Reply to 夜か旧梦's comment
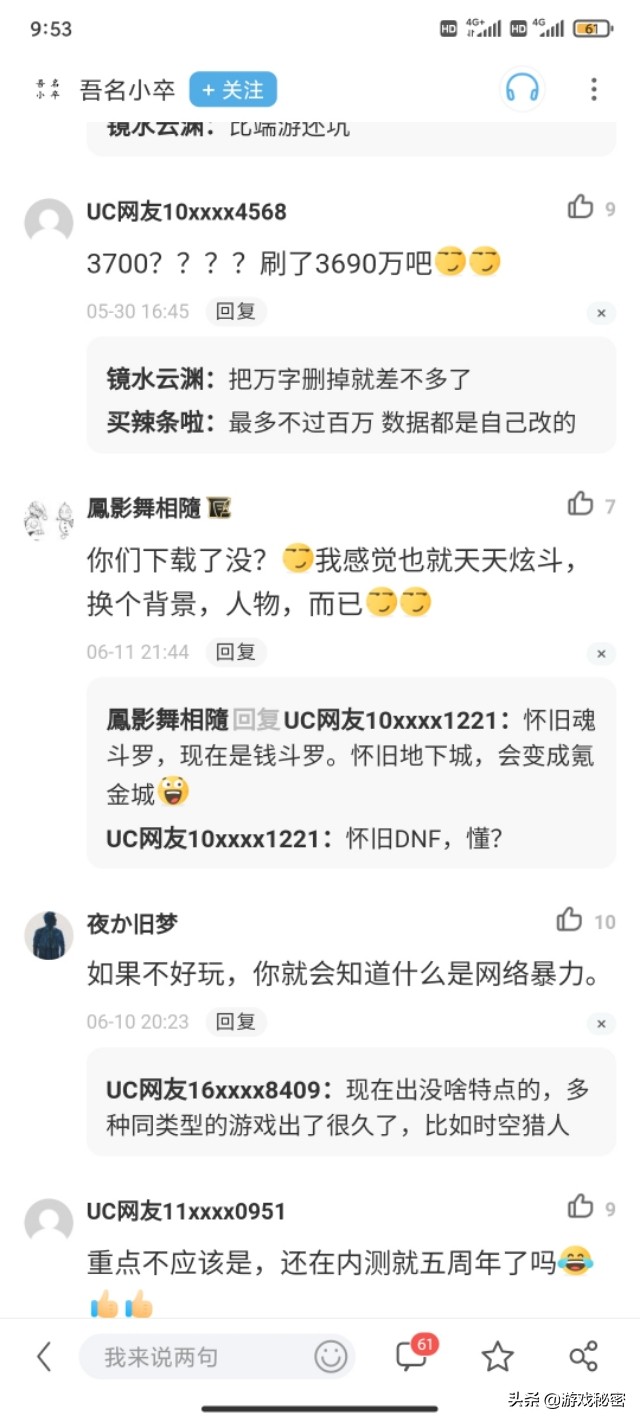The height and width of the screenshot is (1422, 640). coord(236,1022)
